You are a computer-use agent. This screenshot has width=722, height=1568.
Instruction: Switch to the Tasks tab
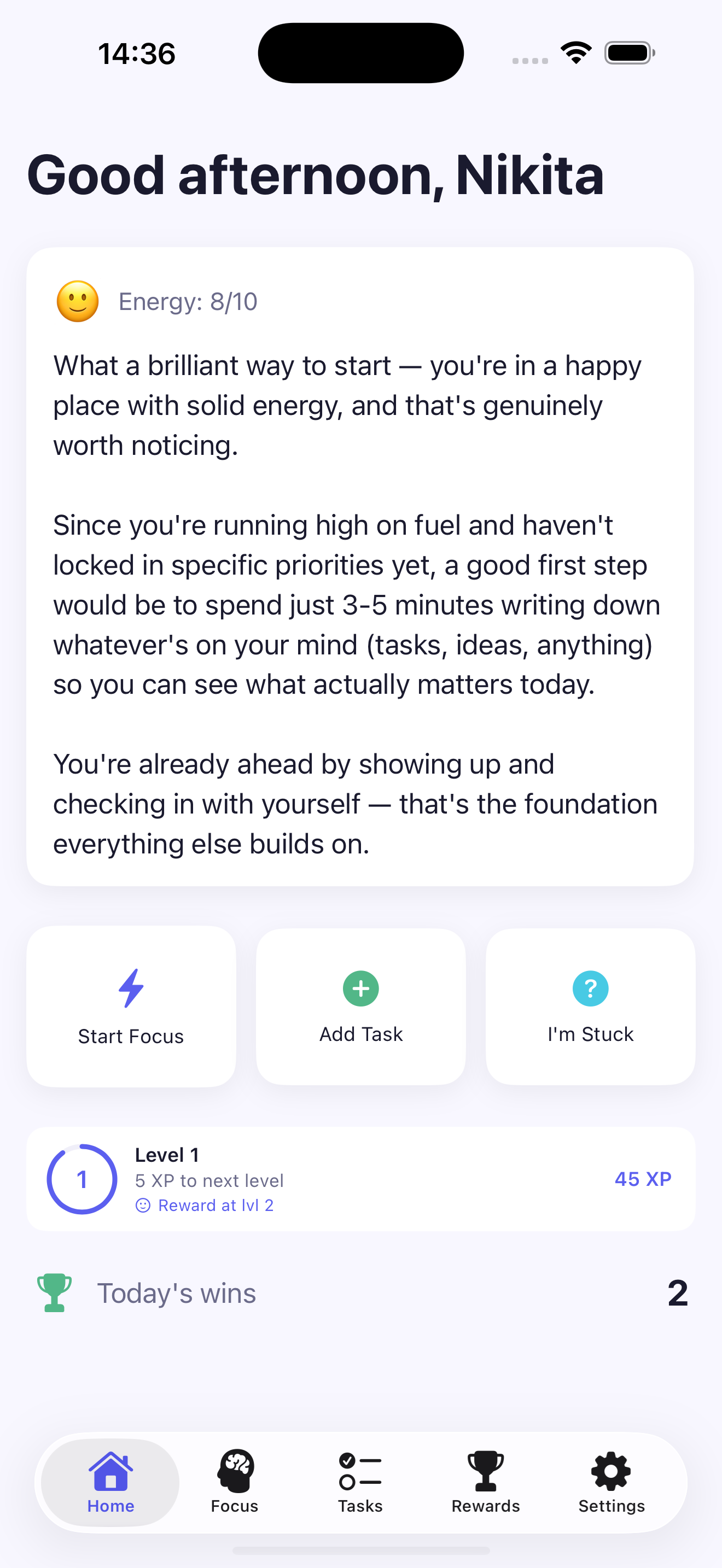click(360, 1482)
